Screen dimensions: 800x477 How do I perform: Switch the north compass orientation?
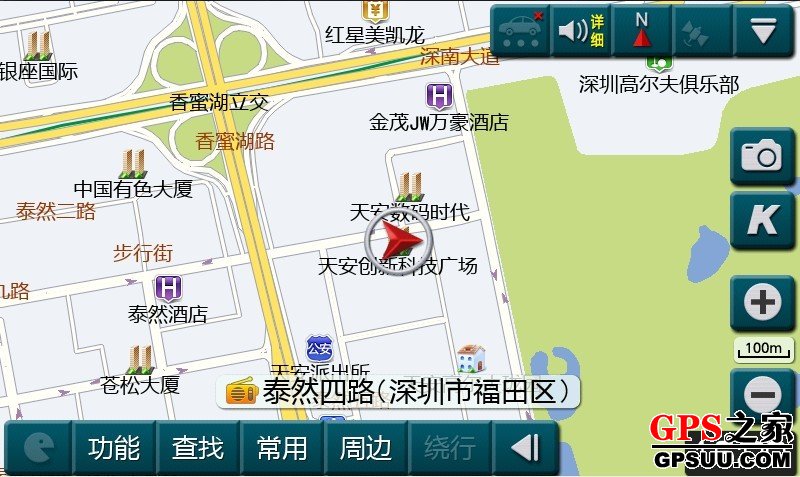[641, 30]
